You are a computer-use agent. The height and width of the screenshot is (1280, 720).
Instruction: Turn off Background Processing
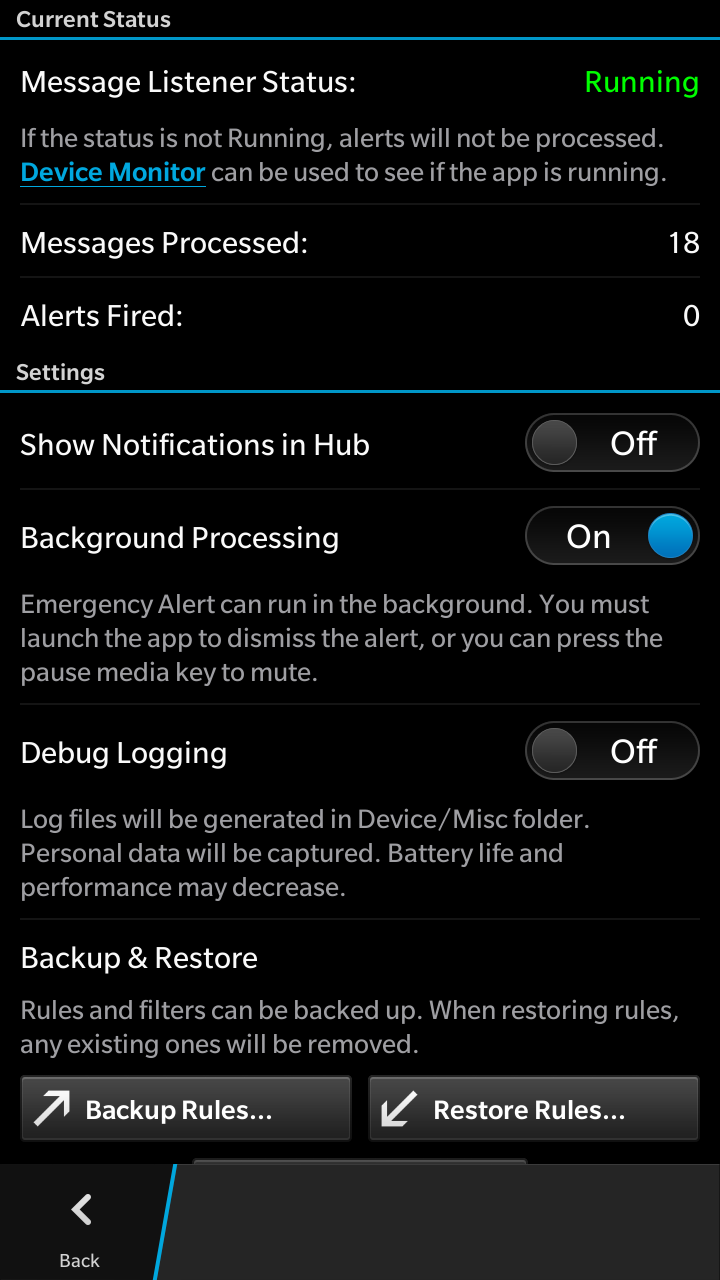pos(611,537)
